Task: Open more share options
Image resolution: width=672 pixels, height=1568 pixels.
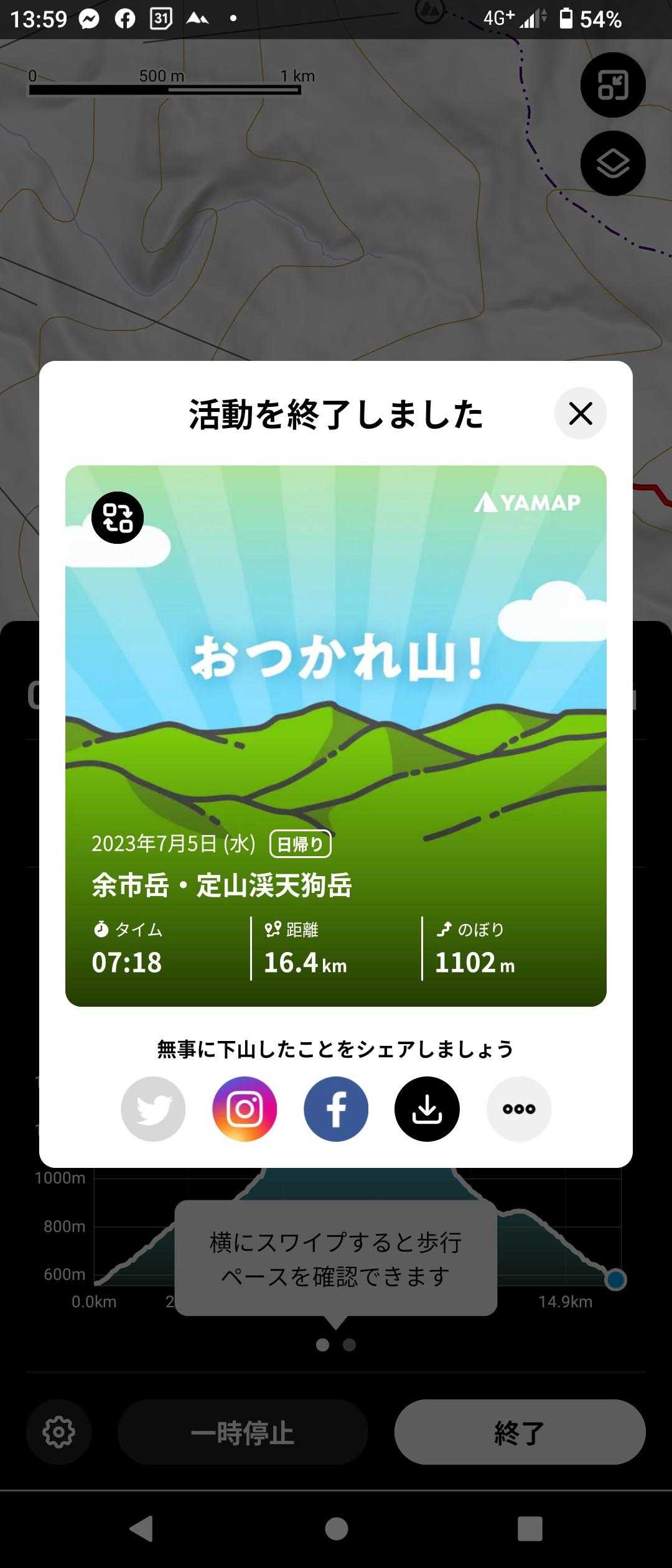Action: click(x=518, y=1109)
